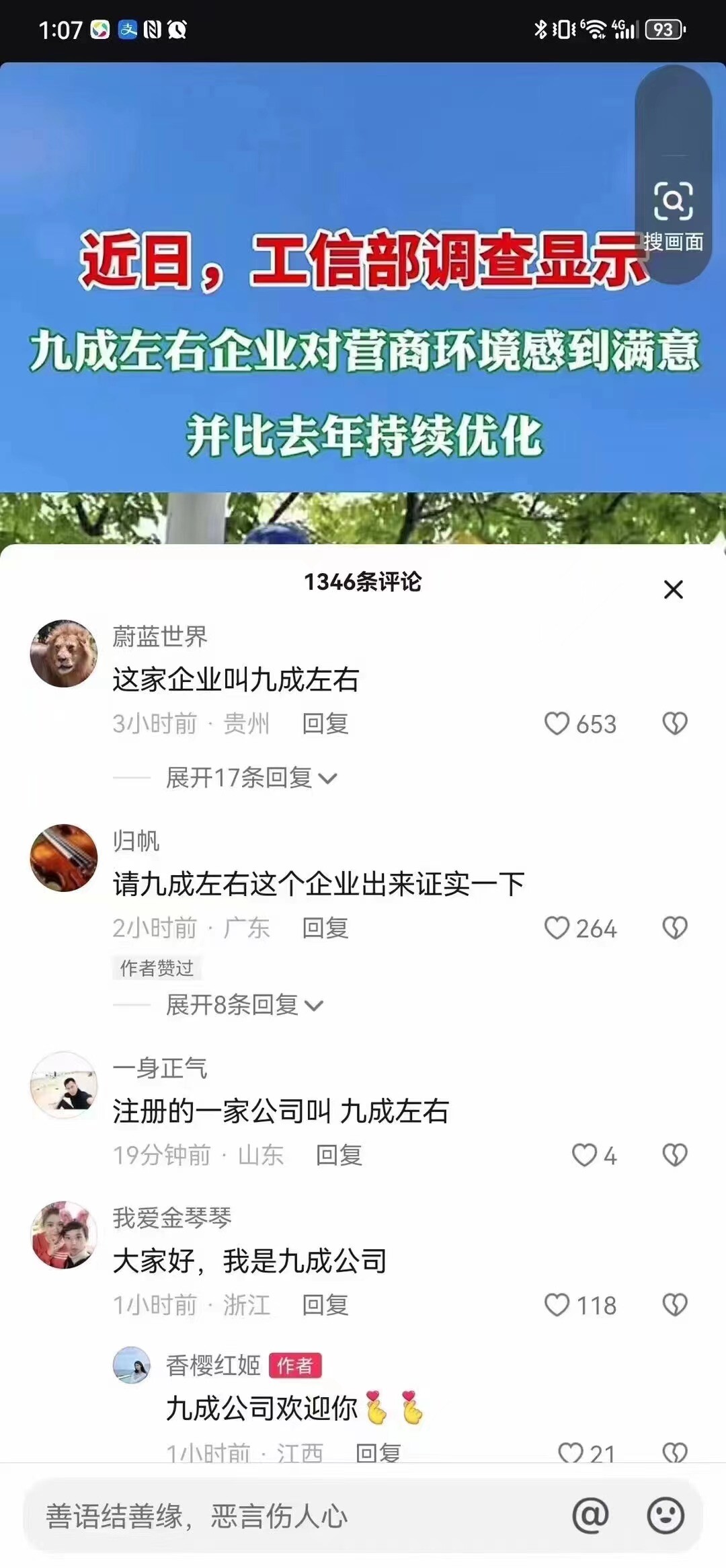Reply to 我爱金琴琴's comment

(x=325, y=1305)
